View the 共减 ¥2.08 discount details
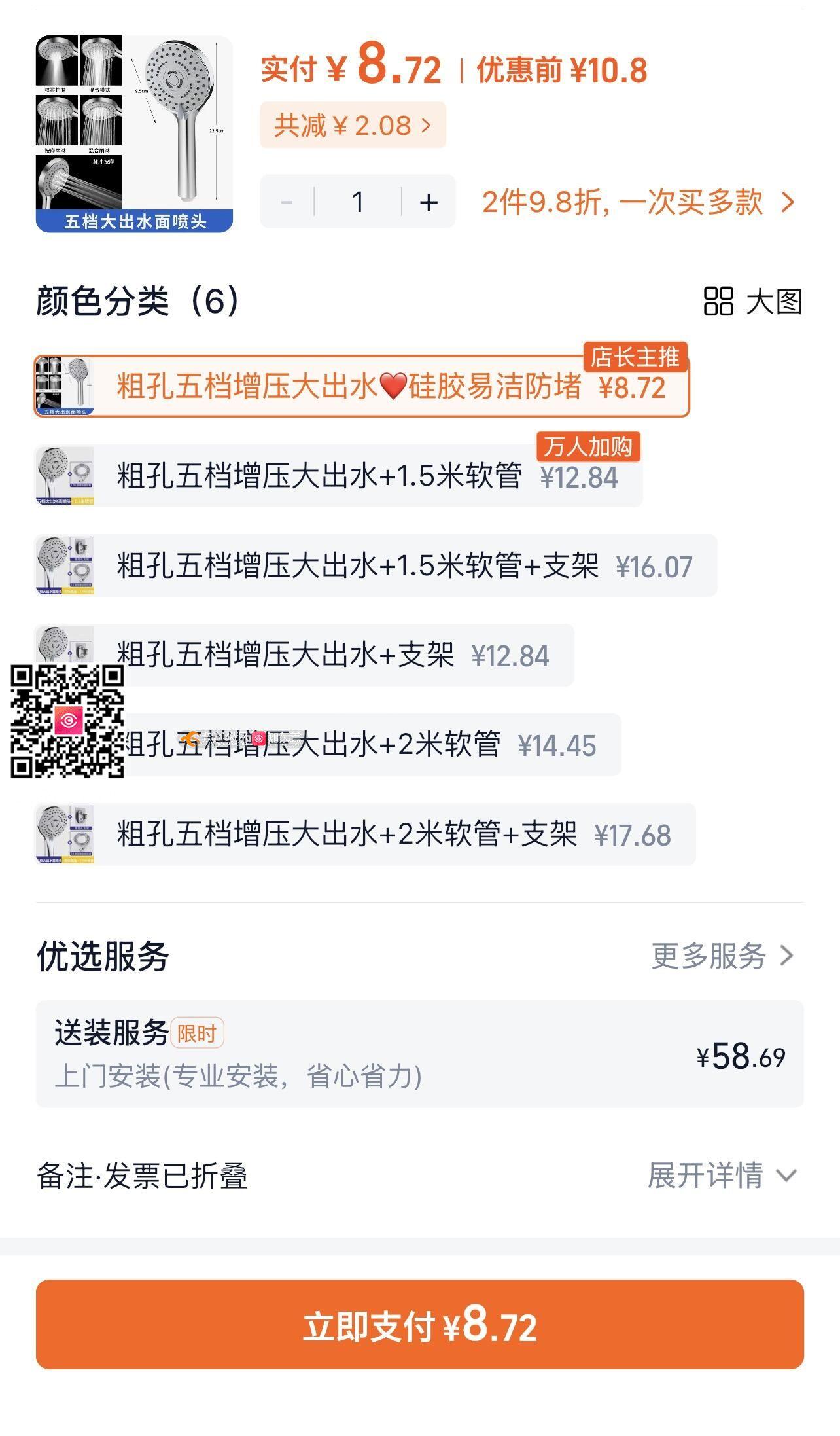The height and width of the screenshot is (1436, 840). pos(353,125)
